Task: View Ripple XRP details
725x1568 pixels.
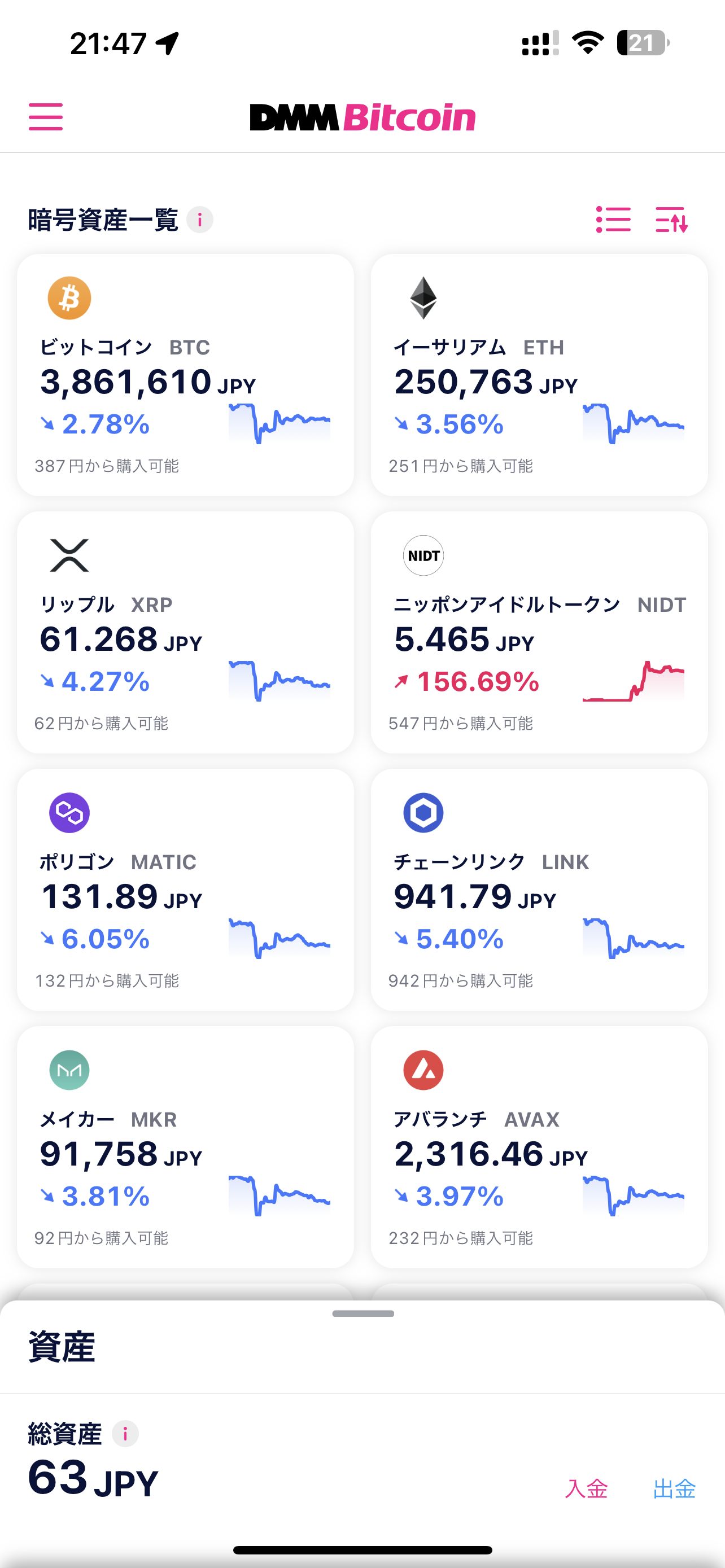Action: pos(185,632)
